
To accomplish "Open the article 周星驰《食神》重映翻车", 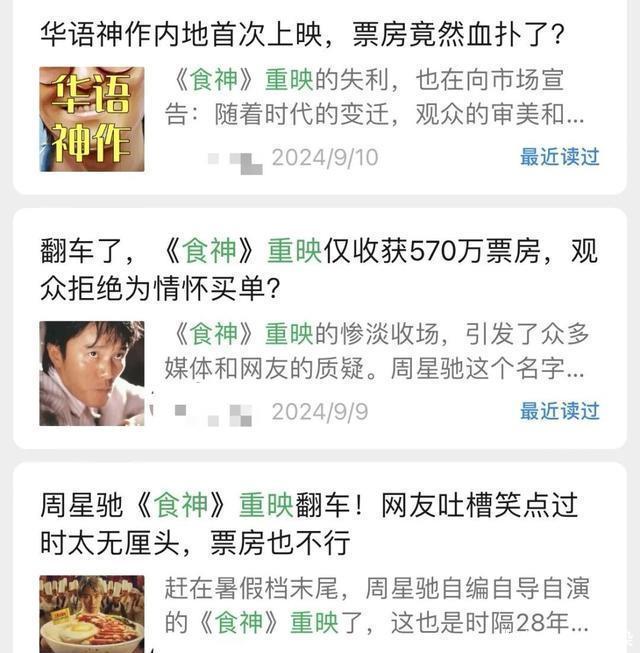I will click(x=308, y=523).
